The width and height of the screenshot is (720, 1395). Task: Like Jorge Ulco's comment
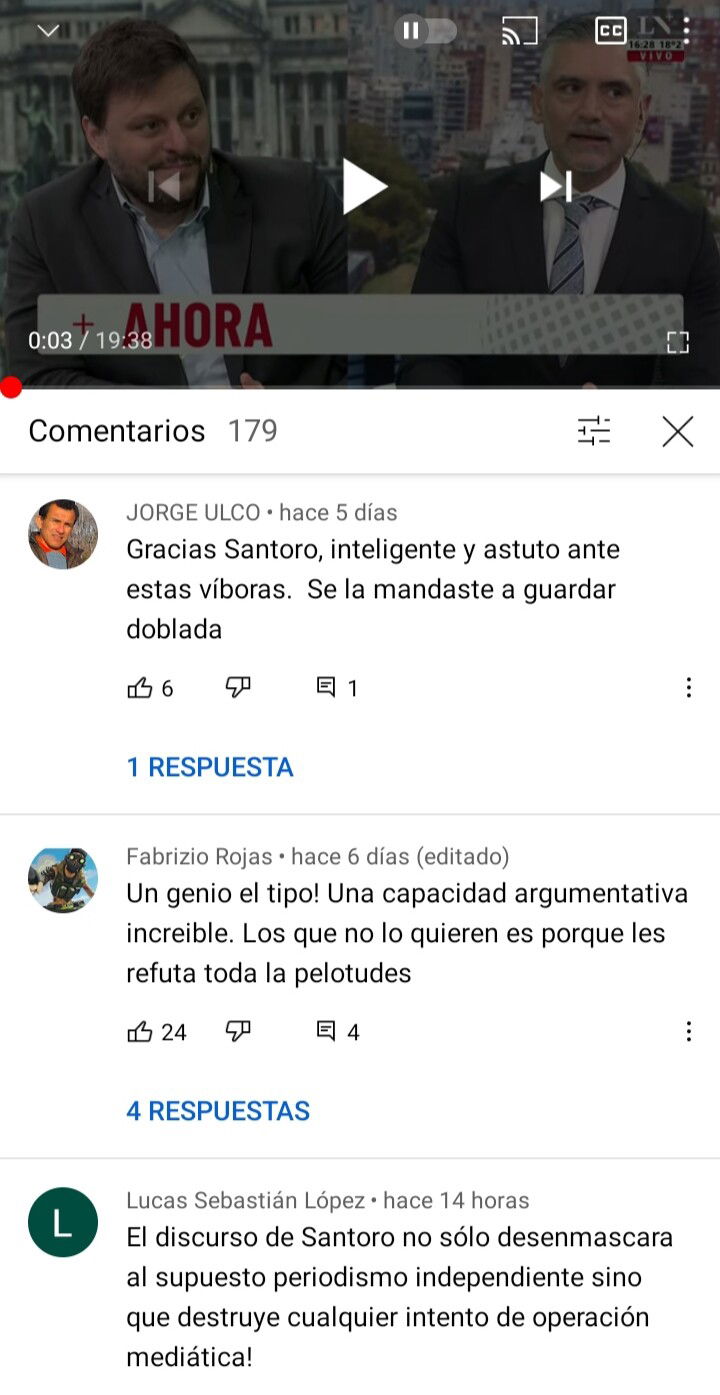coord(140,688)
